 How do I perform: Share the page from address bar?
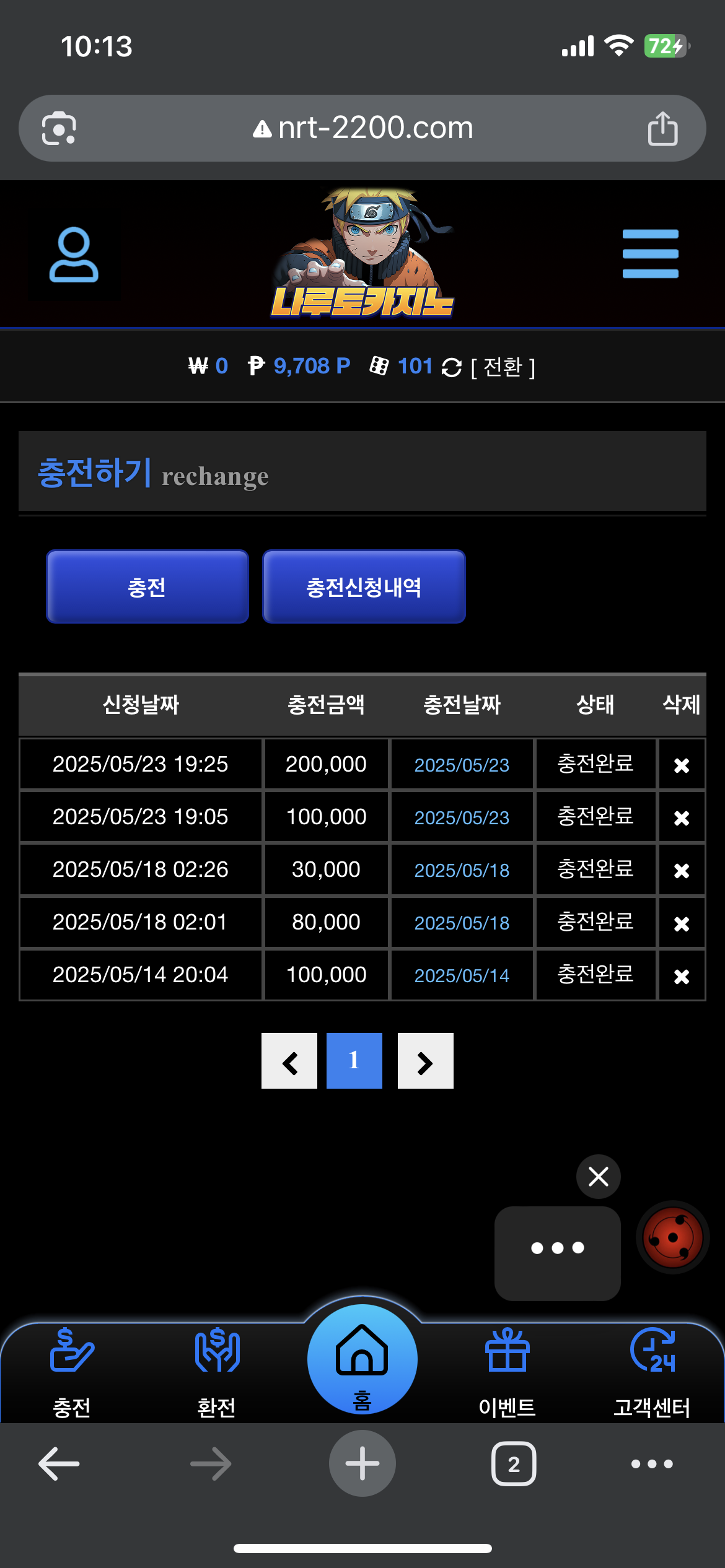coord(662,128)
